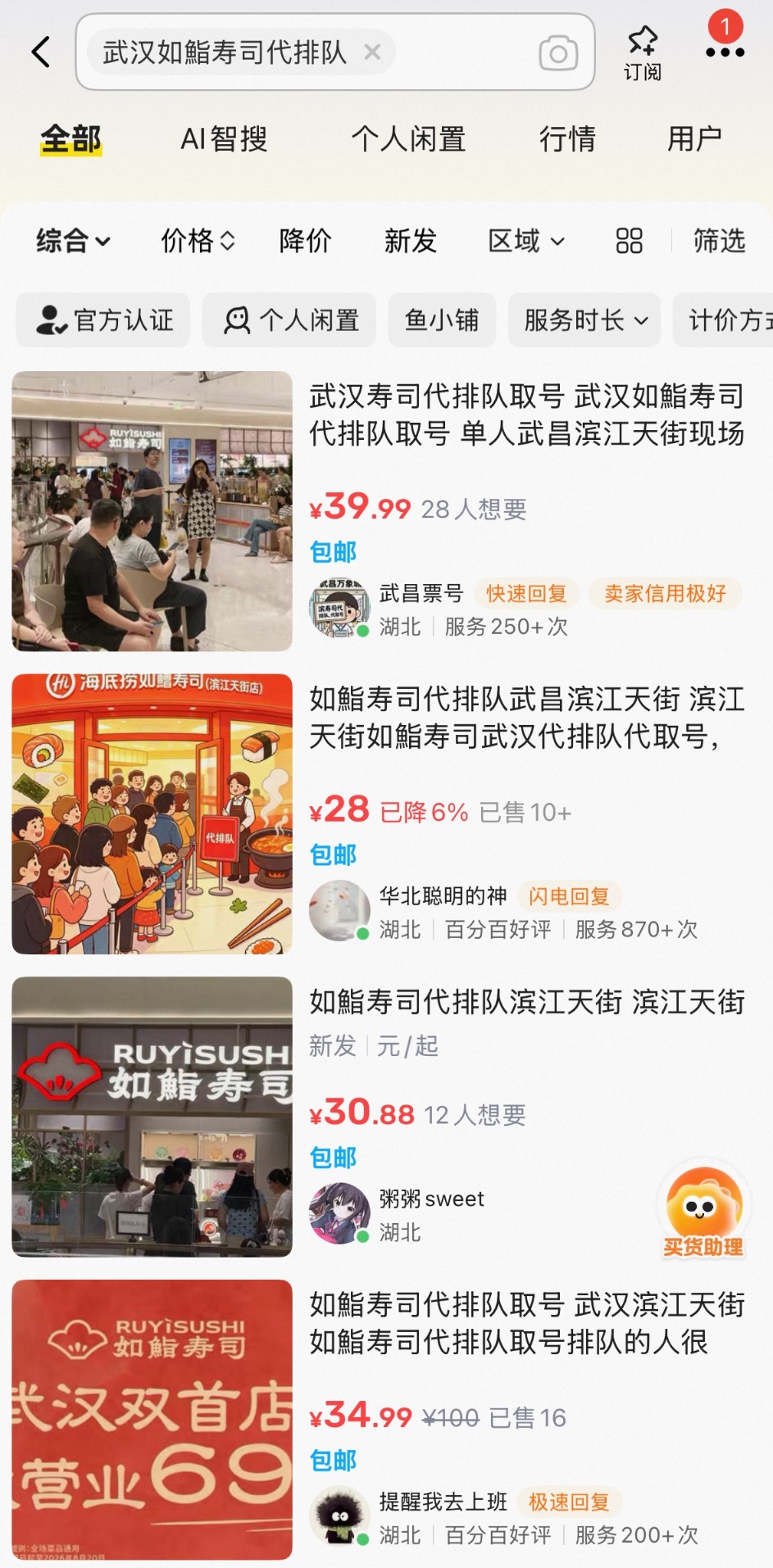Sort by 新发 listings
773x1568 pixels.
(411, 241)
